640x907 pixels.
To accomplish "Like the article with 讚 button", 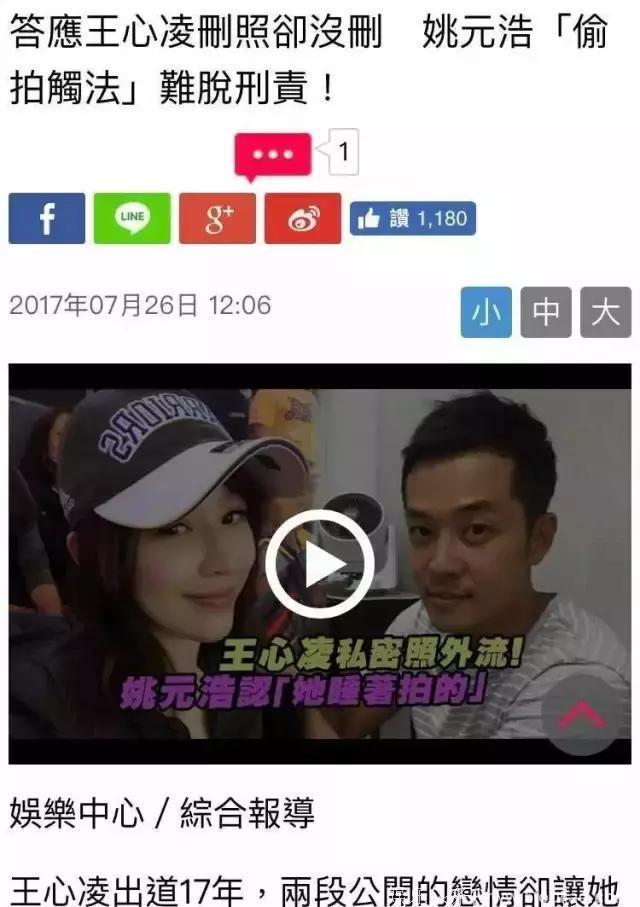I will (412, 218).
